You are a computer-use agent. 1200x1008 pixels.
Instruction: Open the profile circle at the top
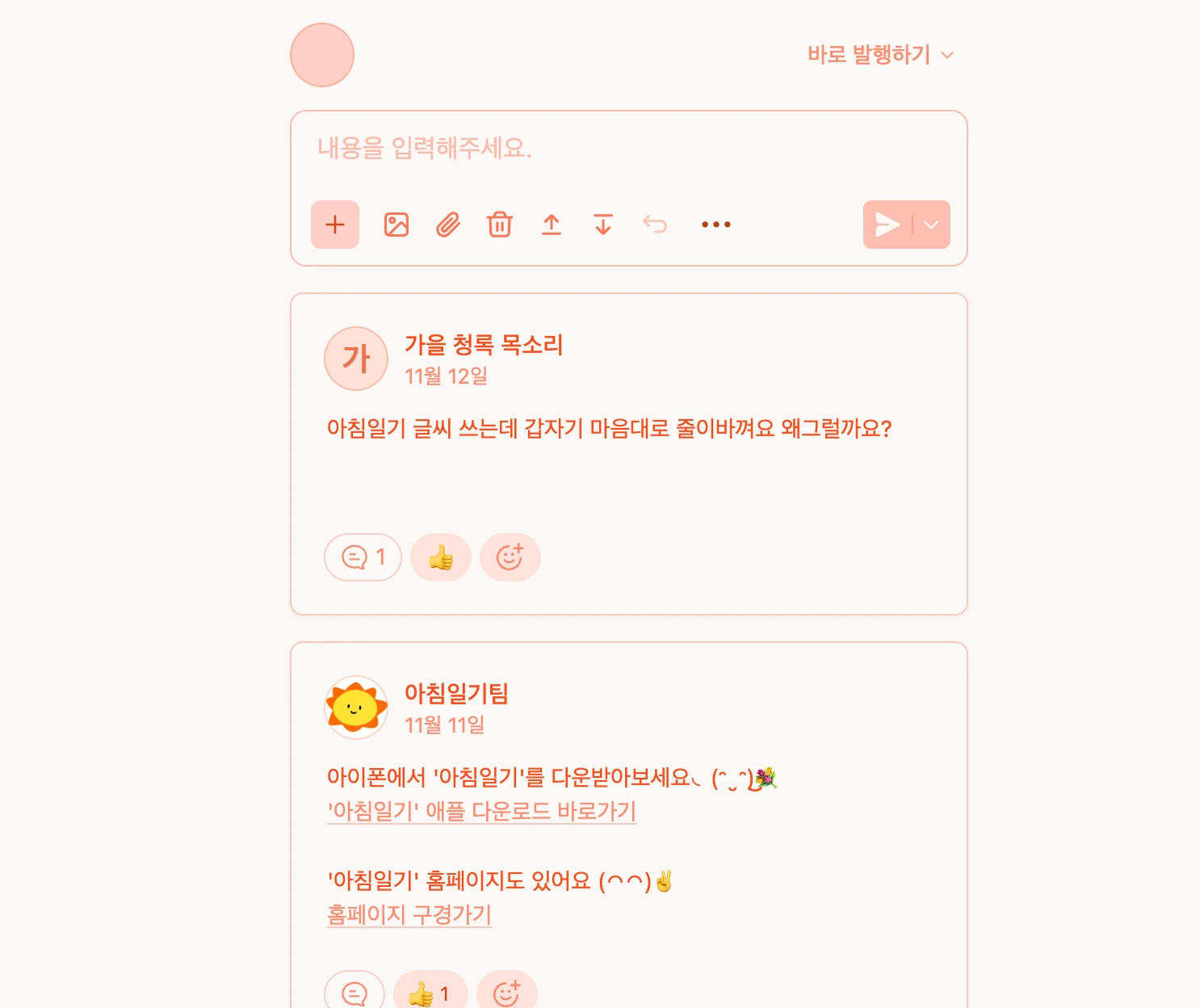[322, 55]
